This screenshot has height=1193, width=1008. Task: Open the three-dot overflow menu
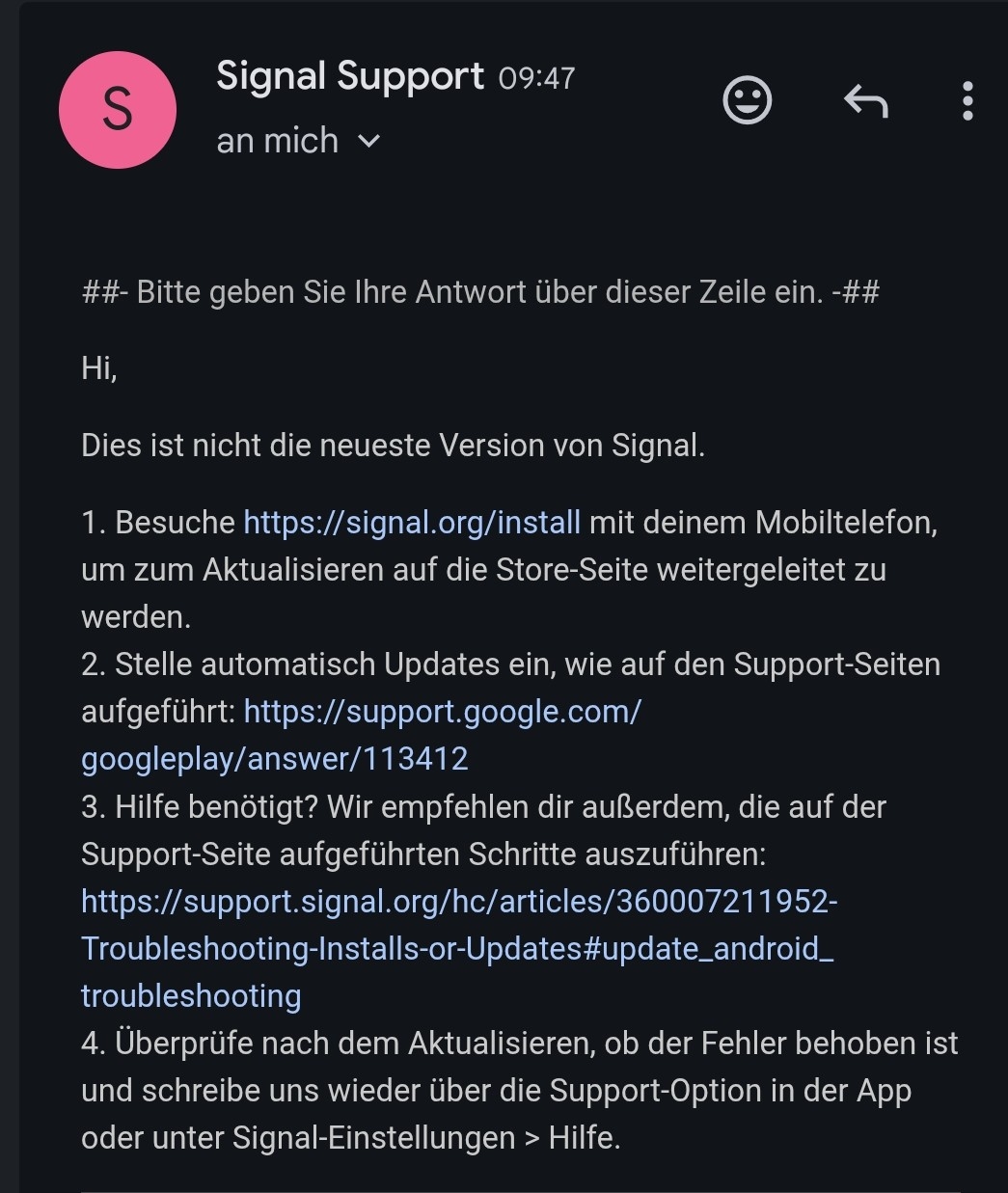(x=967, y=101)
